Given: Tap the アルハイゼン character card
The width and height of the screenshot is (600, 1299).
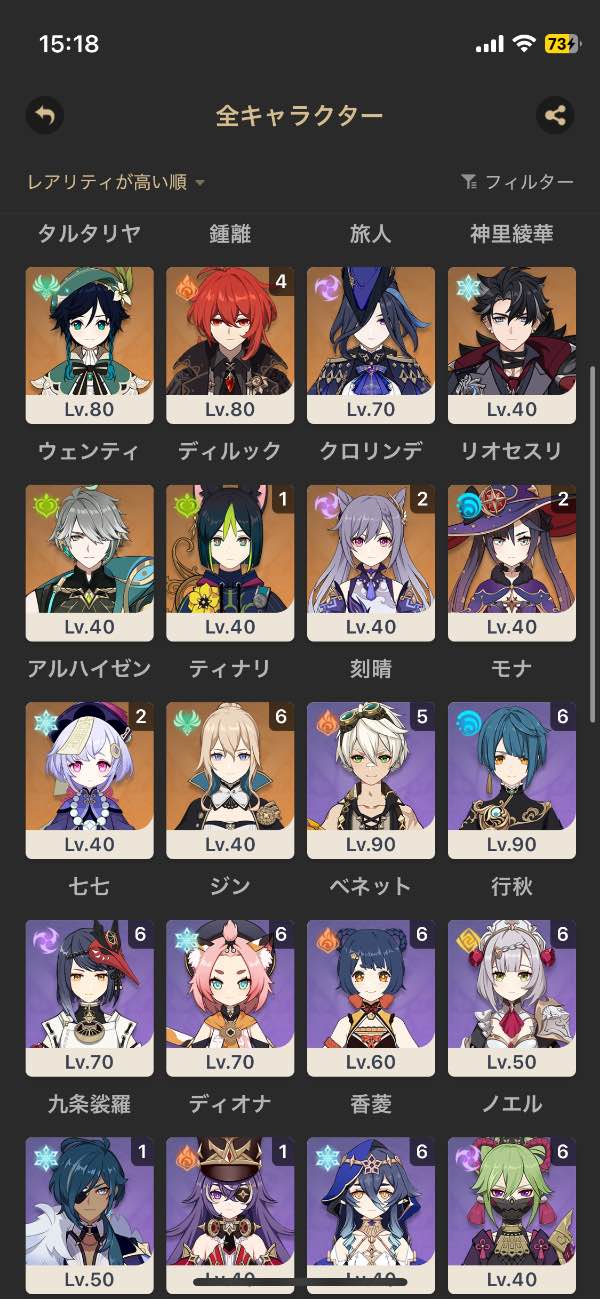Looking at the screenshot, I should pyautogui.click(x=90, y=562).
